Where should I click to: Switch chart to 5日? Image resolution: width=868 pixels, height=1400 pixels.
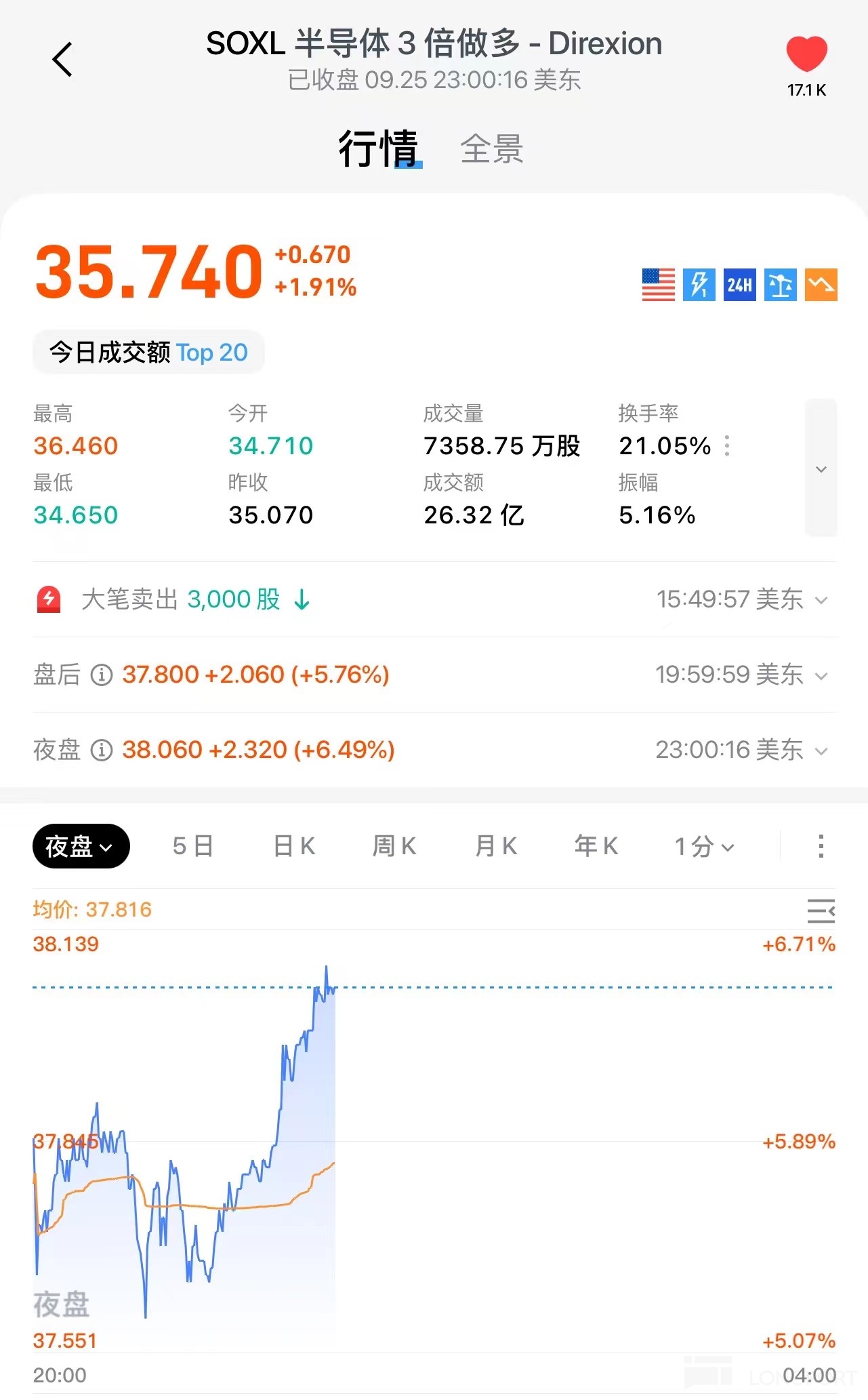tap(193, 846)
